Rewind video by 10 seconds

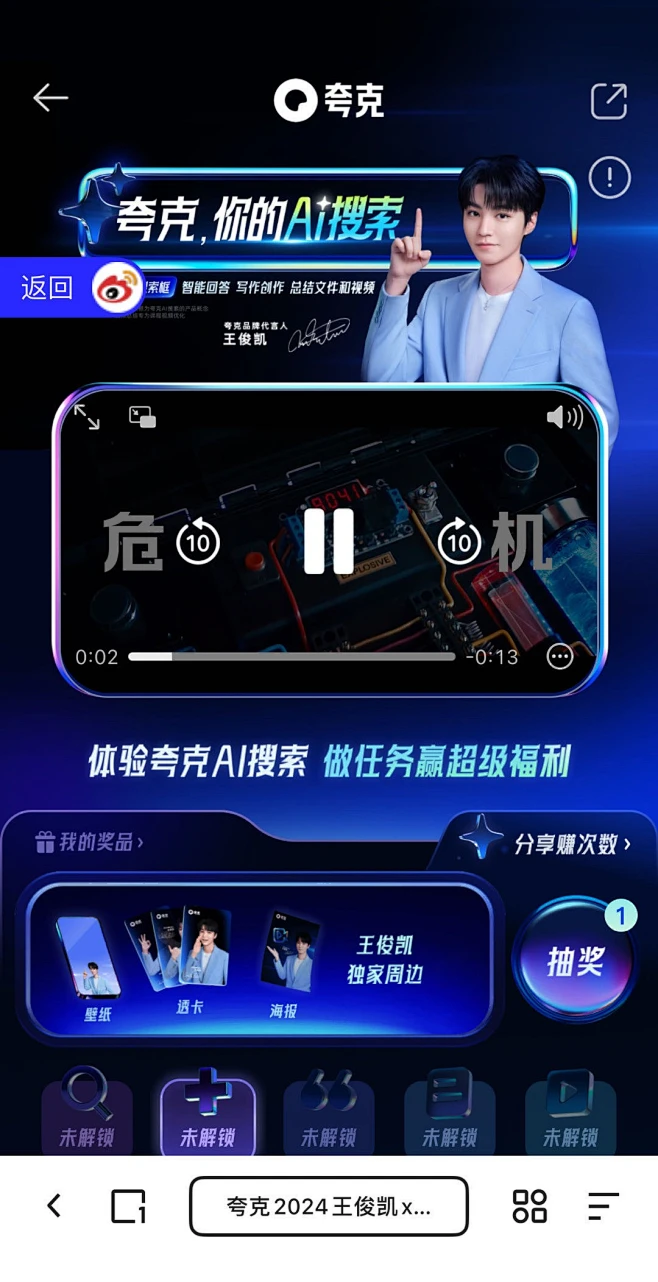[198, 542]
